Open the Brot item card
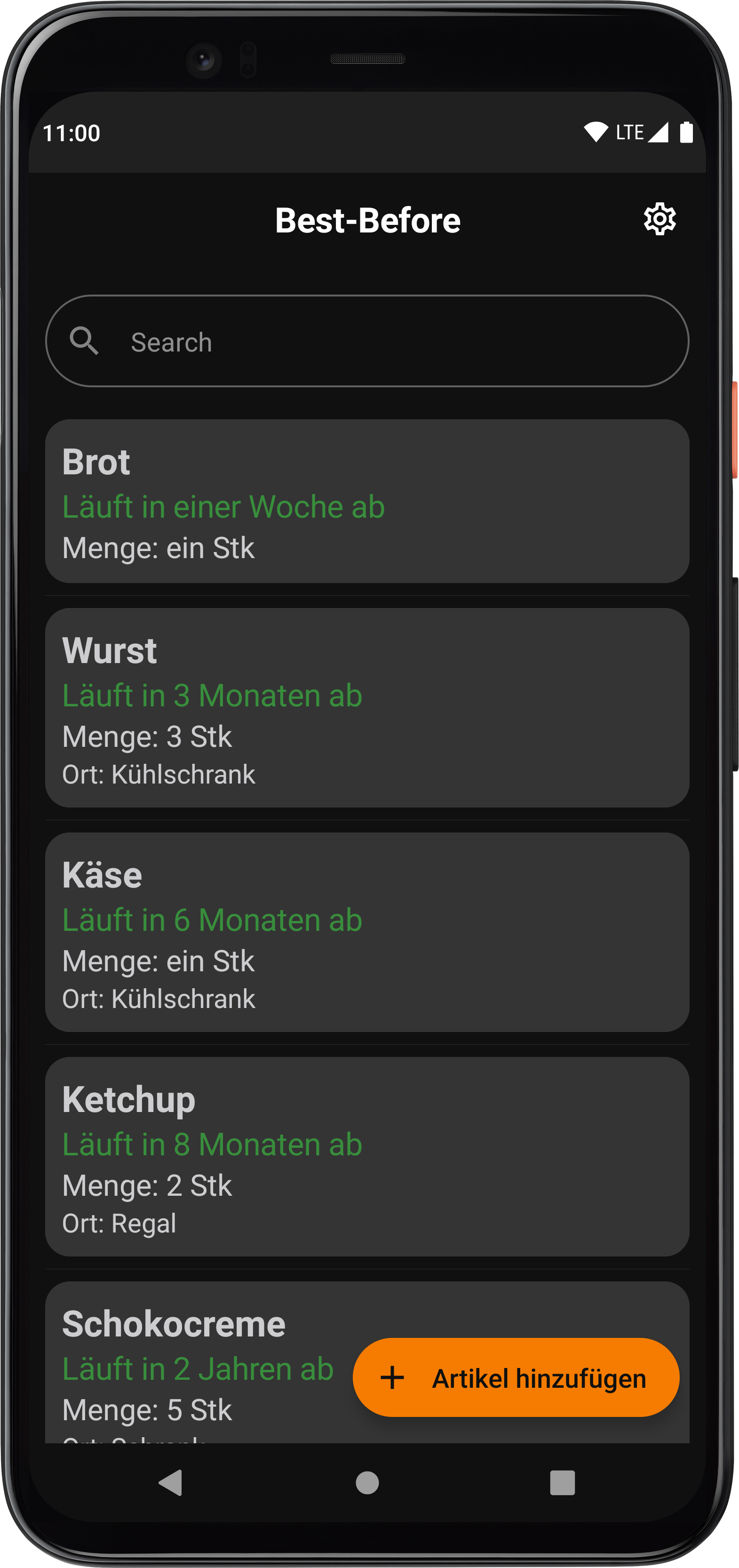 tap(367, 501)
